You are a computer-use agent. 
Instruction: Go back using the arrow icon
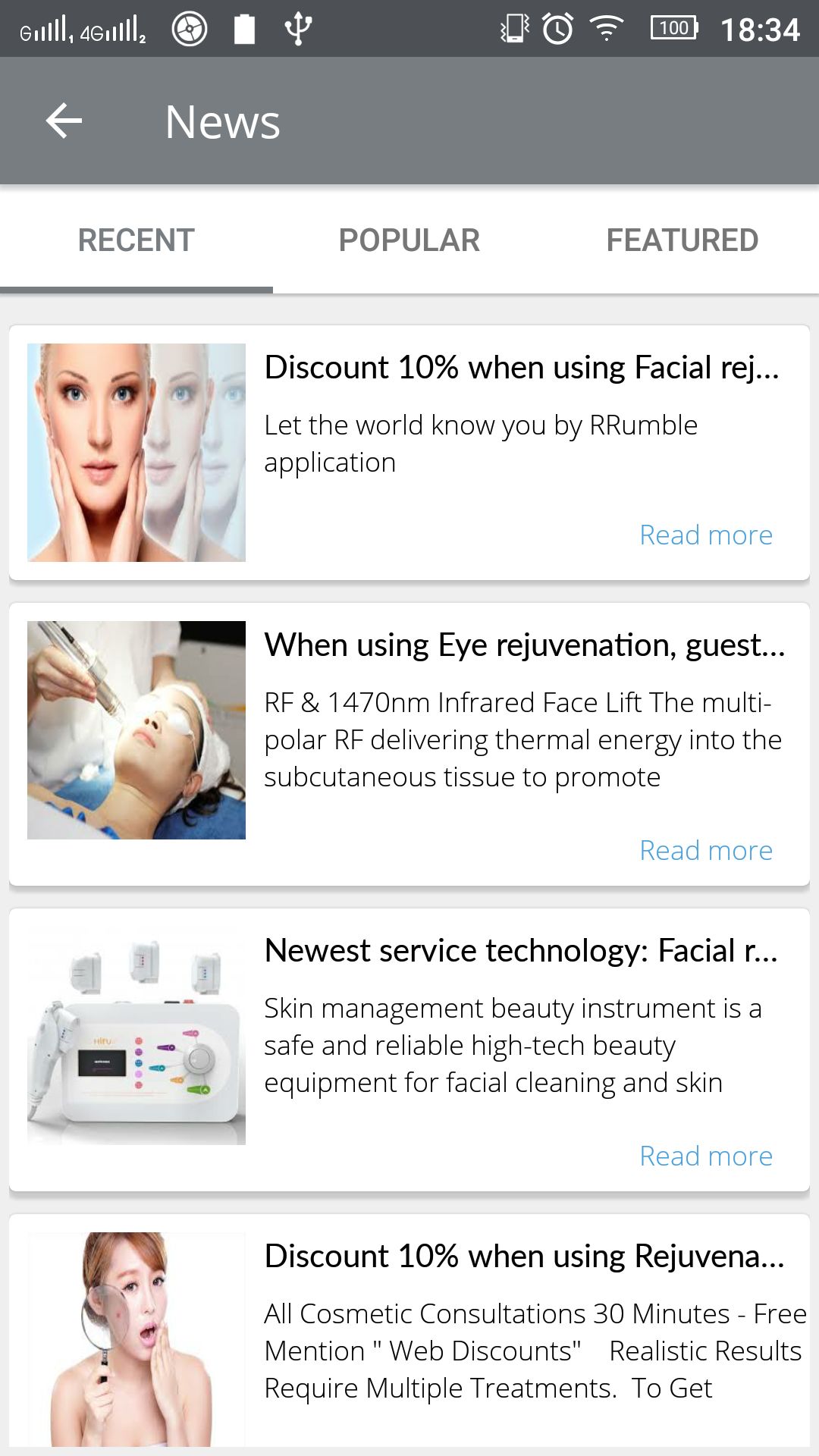tap(64, 121)
